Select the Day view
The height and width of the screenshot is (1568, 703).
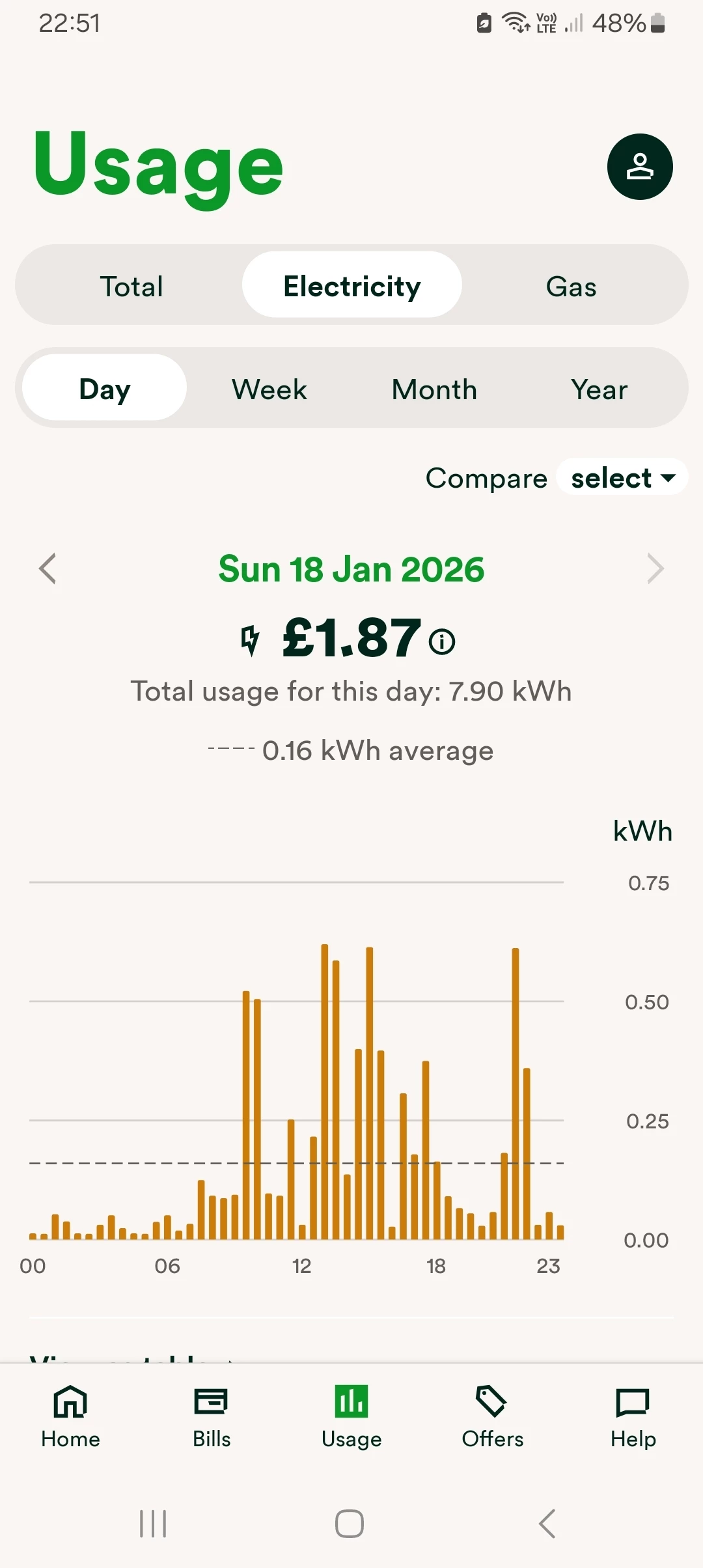[x=105, y=389]
